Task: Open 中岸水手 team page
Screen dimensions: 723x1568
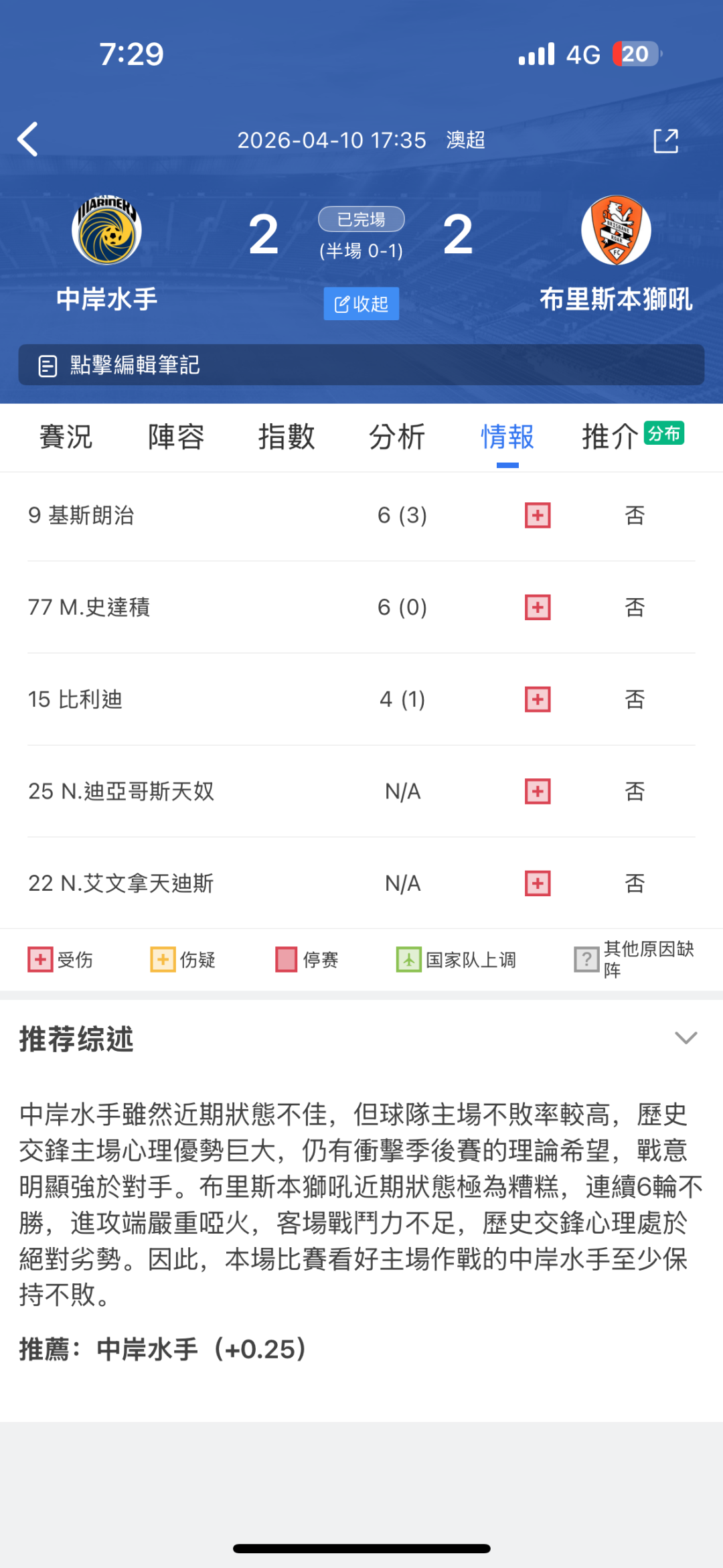Action: 106,231
